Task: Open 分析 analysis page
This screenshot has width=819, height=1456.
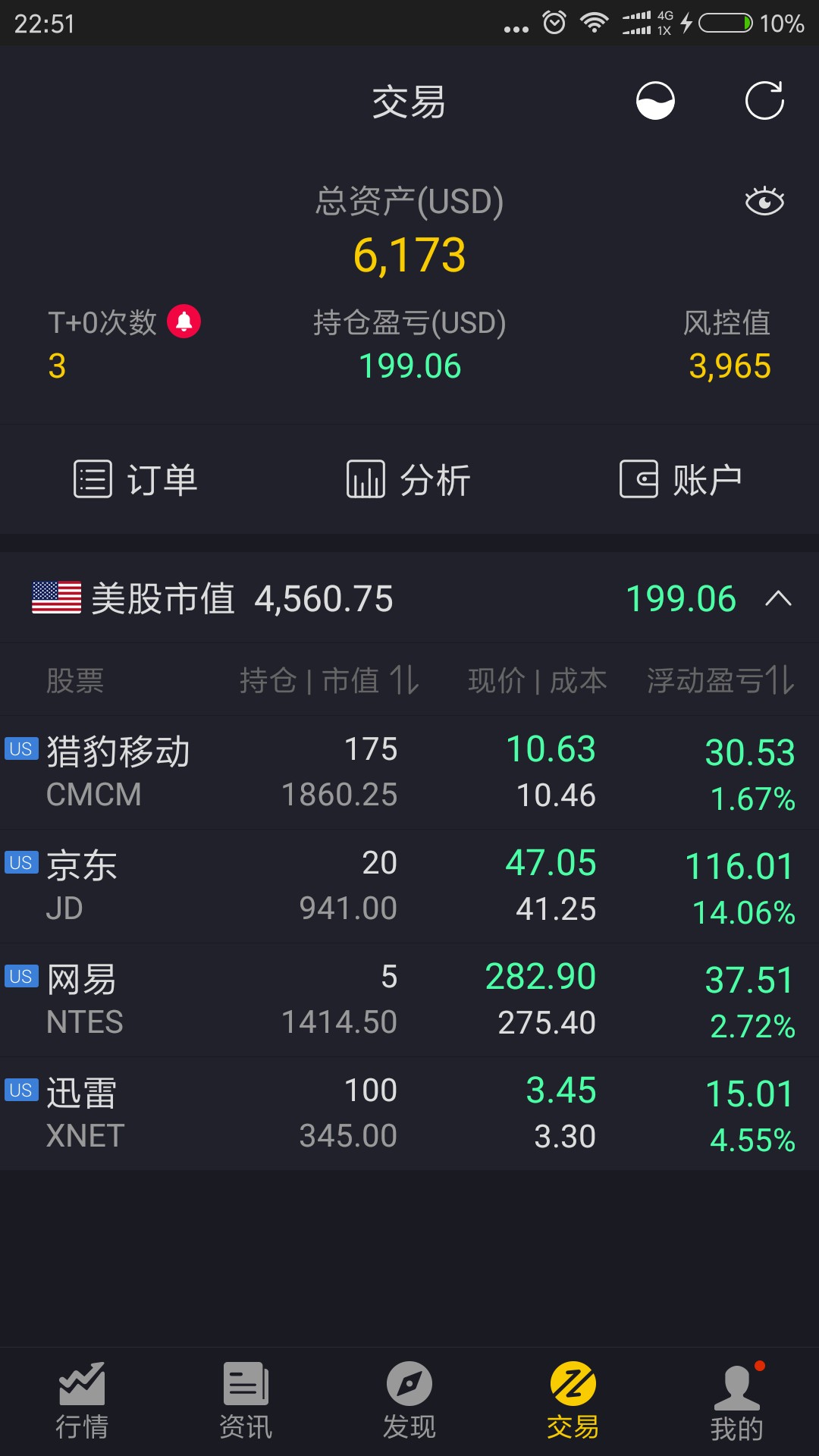Action: (409, 479)
